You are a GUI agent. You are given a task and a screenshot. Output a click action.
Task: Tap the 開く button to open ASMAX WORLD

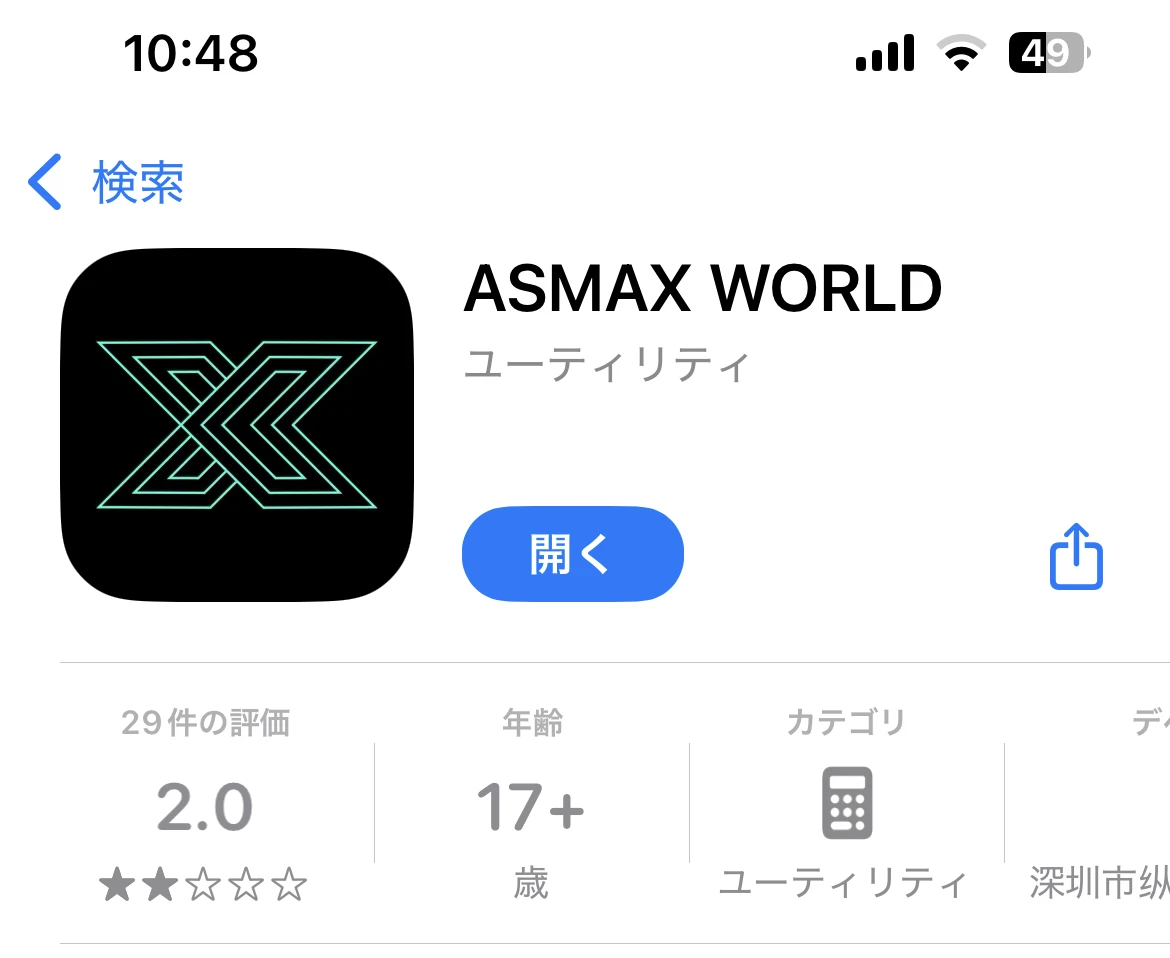[572, 554]
